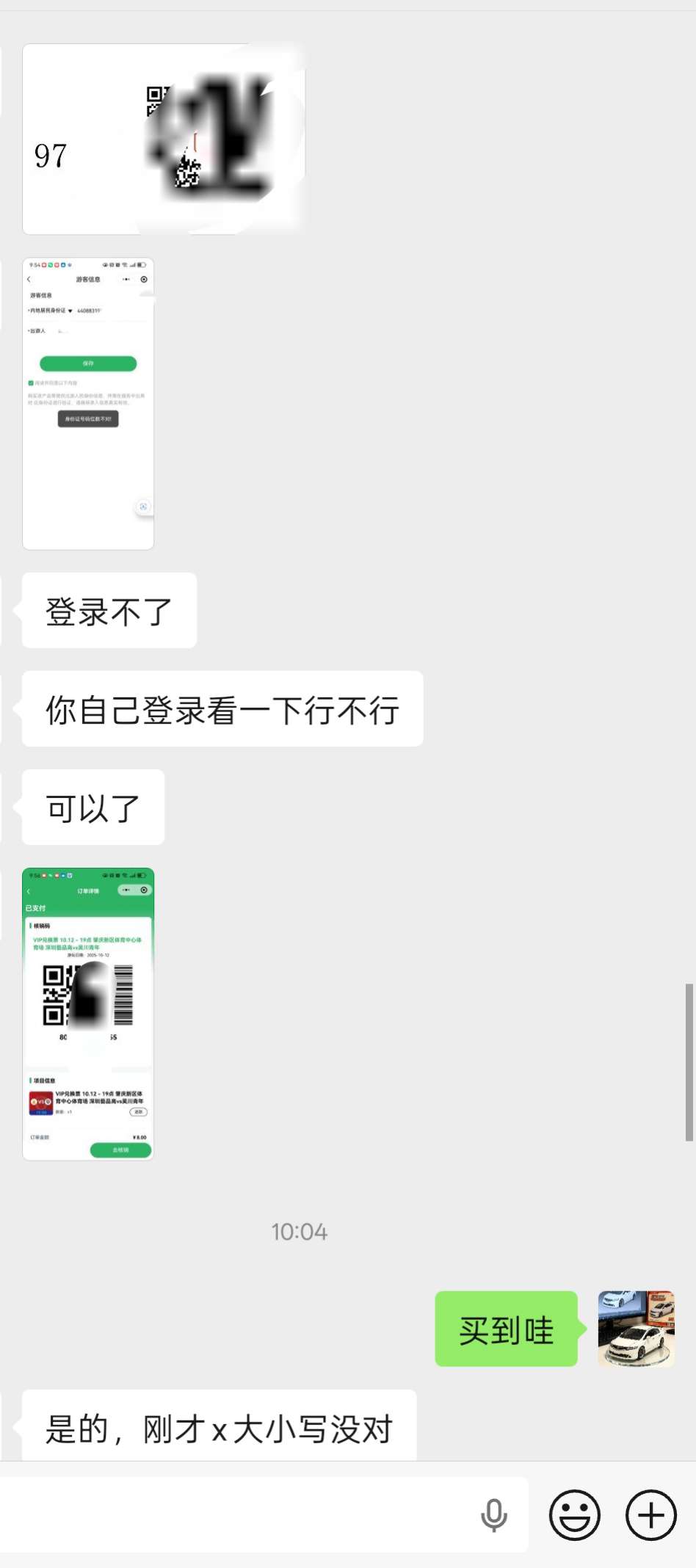696x1568 pixels.
Task: Open the emoji sticker panel
Action: tap(574, 1515)
